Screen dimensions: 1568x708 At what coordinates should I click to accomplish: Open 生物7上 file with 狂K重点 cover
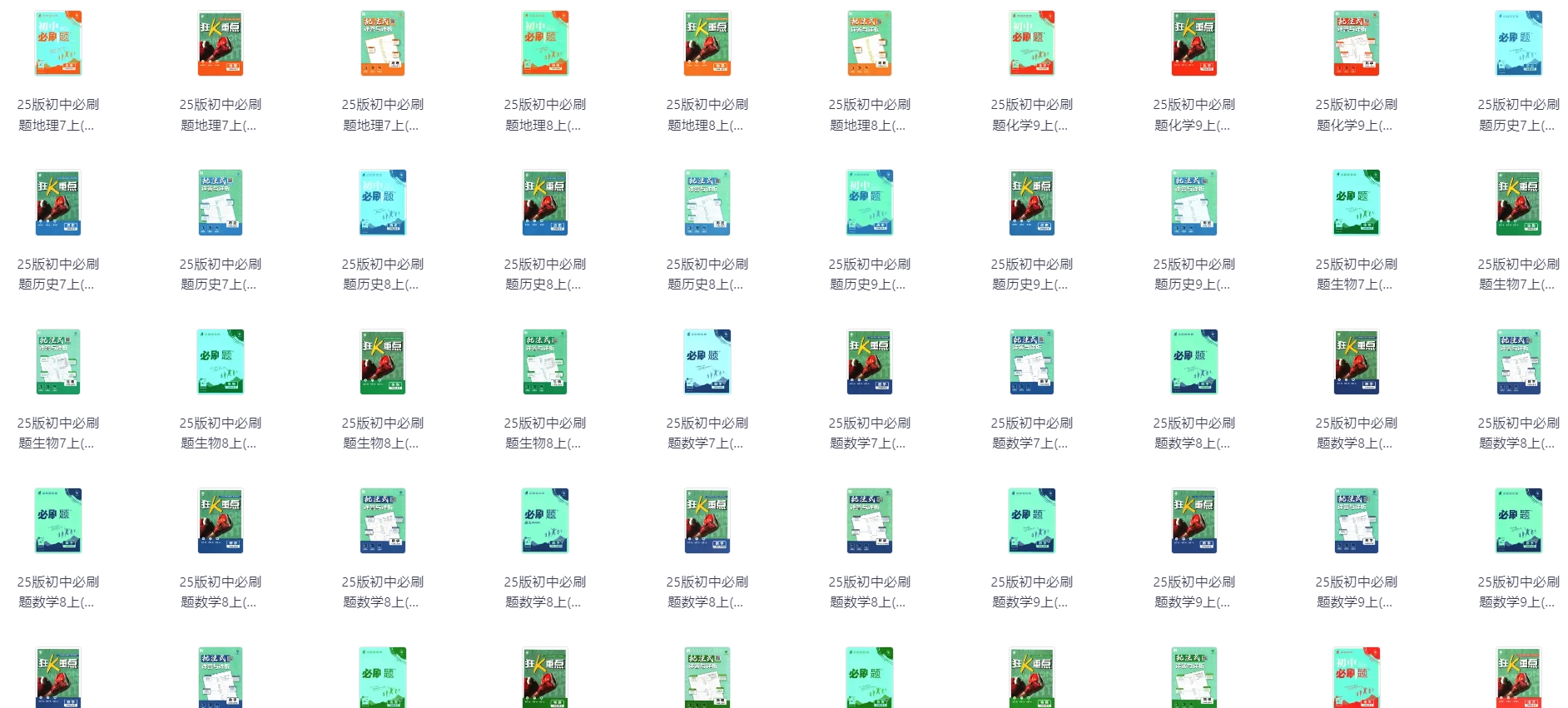pos(1518,203)
